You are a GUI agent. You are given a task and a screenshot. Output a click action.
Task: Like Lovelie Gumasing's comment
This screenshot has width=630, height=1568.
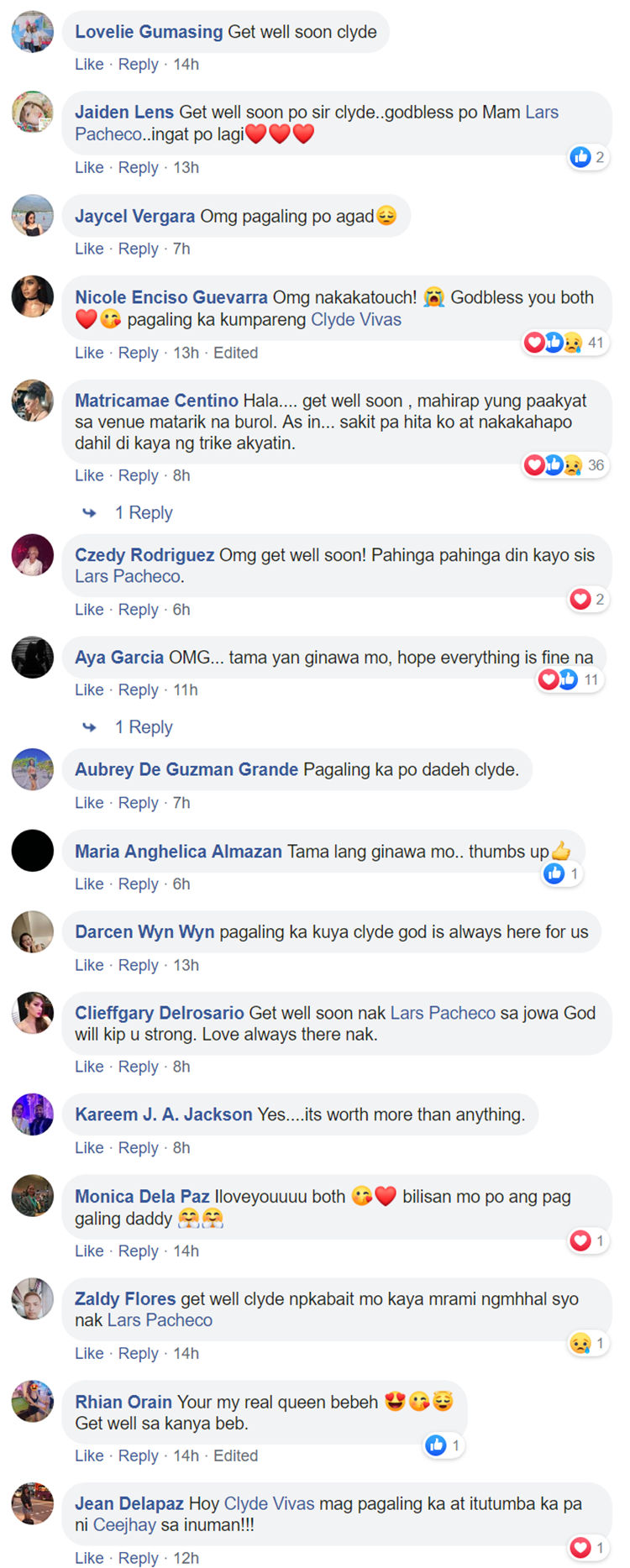click(x=89, y=65)
